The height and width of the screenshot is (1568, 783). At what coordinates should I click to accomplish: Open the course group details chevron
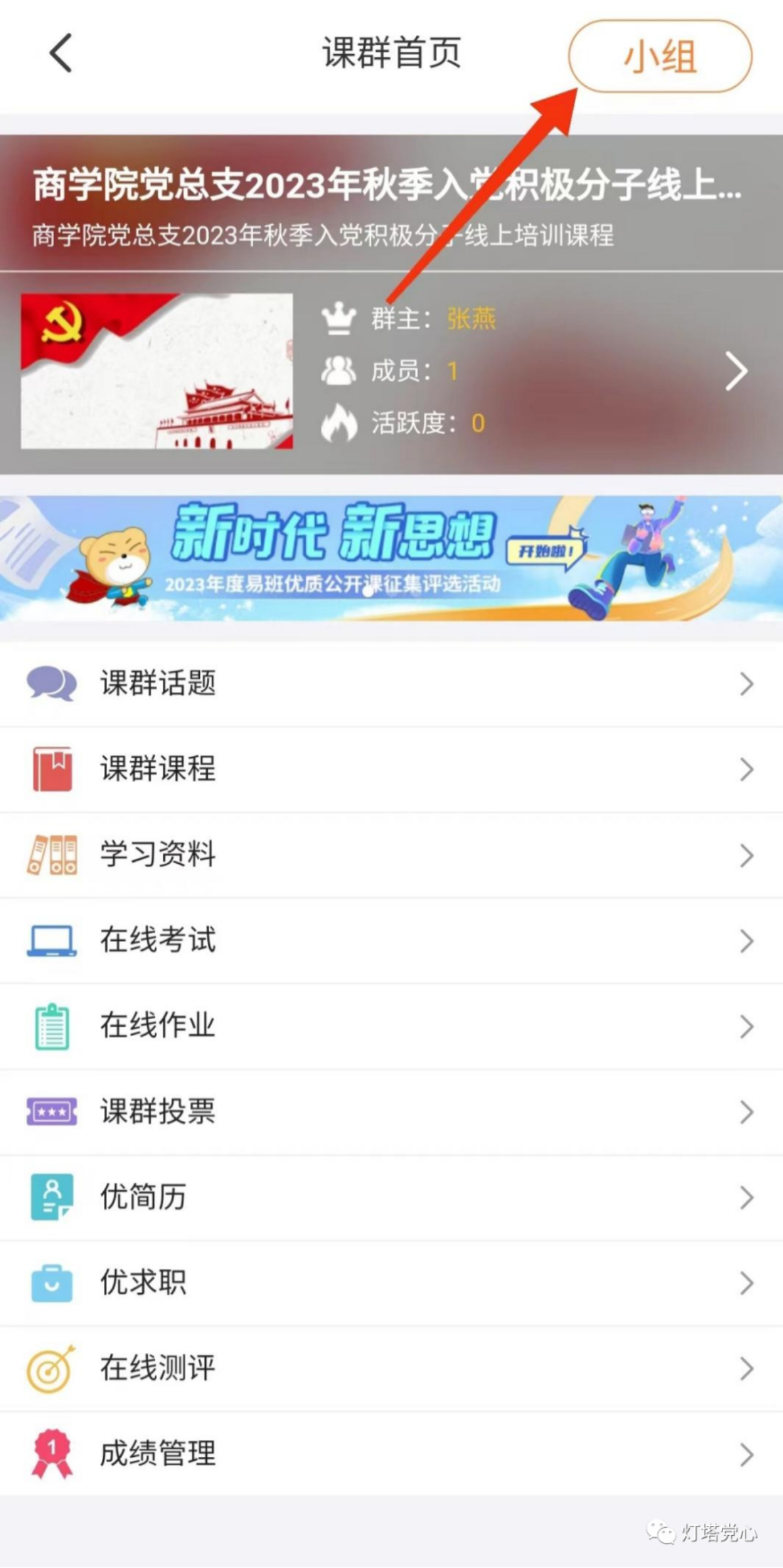click(x=736, y=371)
